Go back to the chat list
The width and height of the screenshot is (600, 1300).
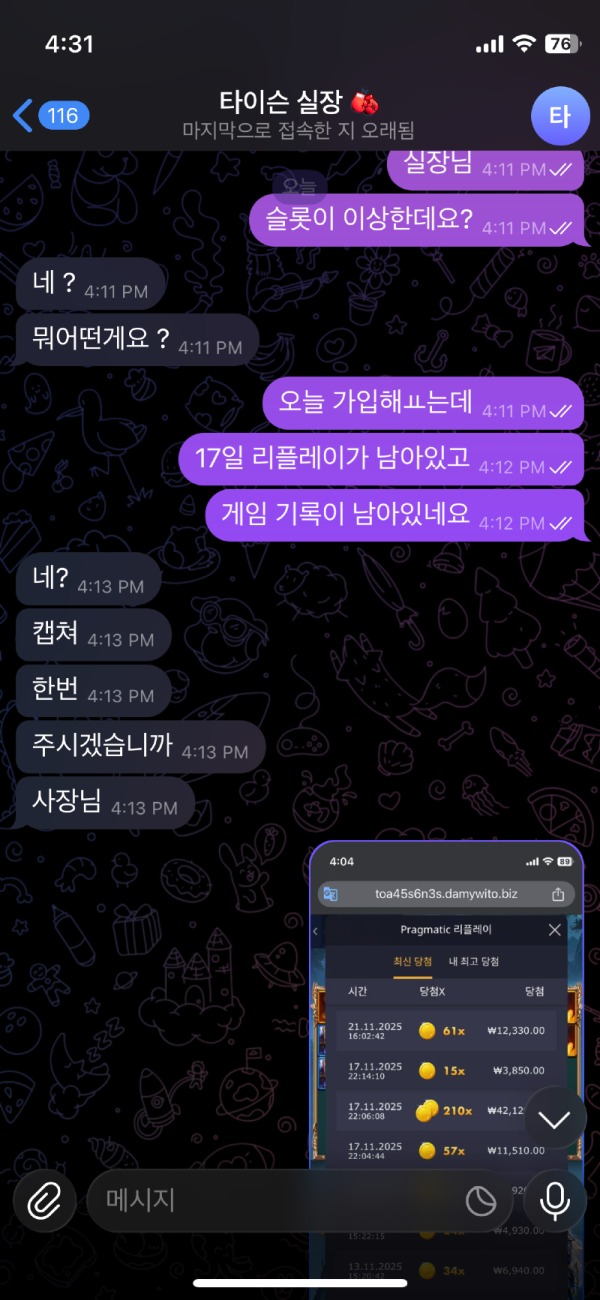pyautogui.click(x=50, y=116)
